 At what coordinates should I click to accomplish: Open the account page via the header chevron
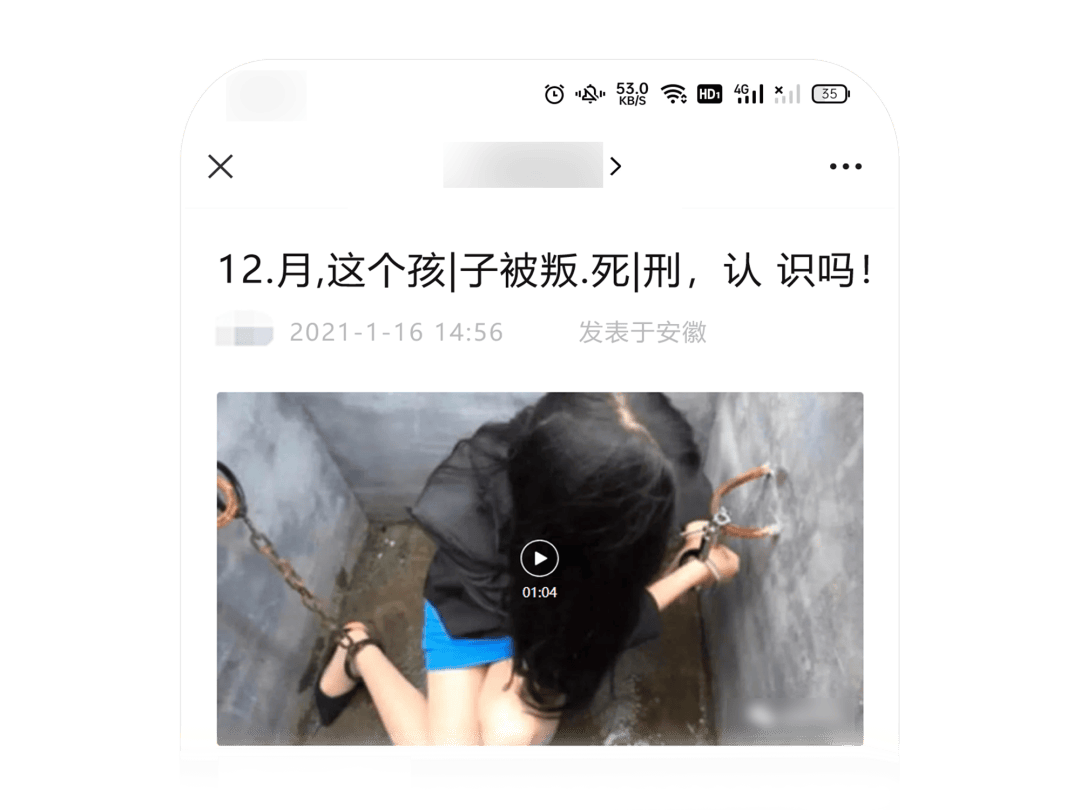(616, 166)
